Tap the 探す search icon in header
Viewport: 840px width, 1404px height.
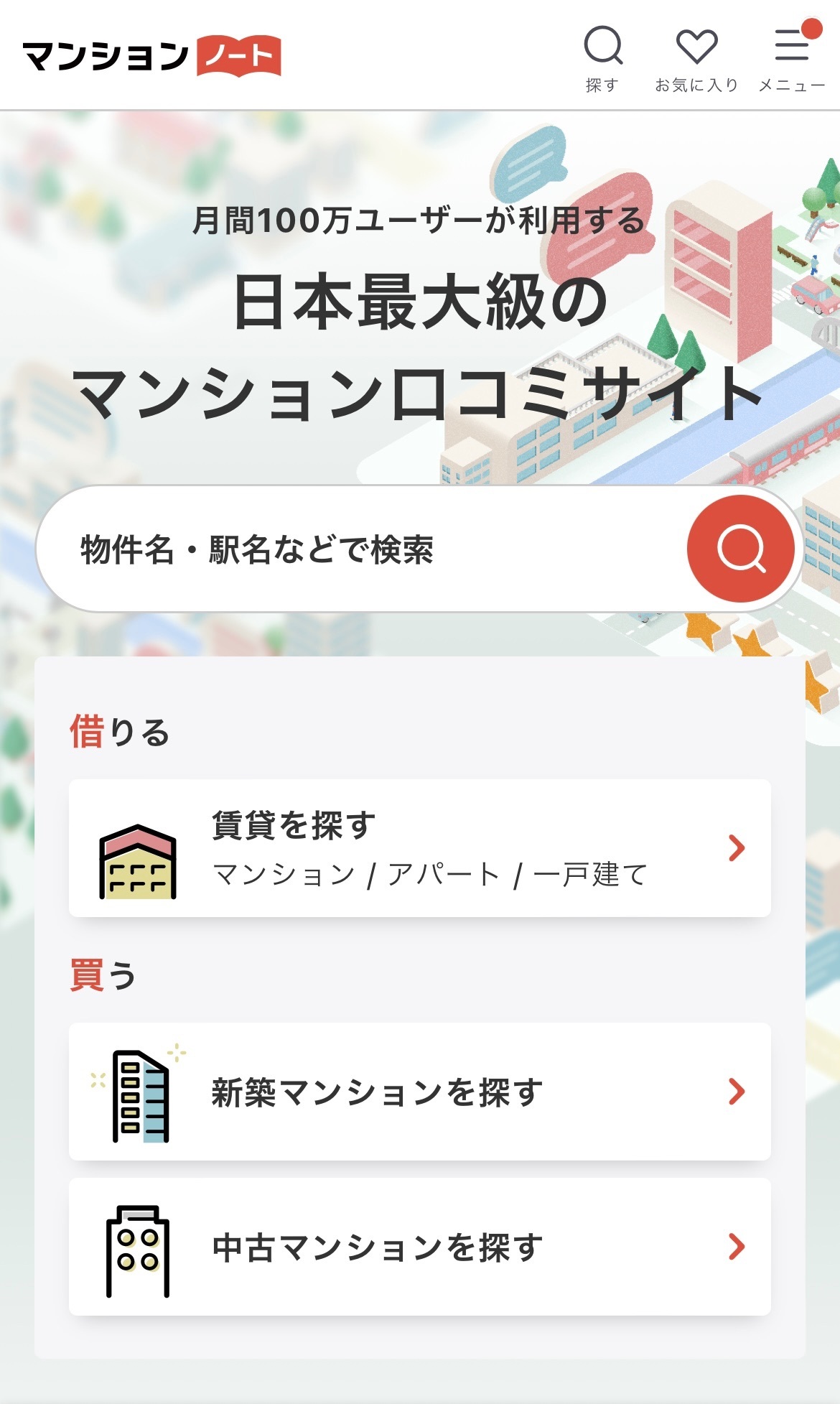coord(603,59)
